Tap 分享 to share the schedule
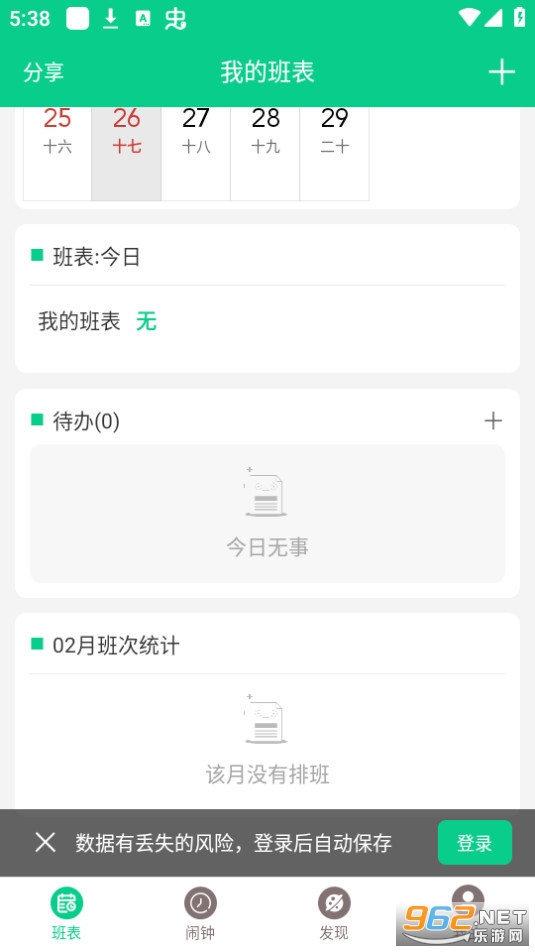This screenshot has height=952, width=535. (43, 72)
